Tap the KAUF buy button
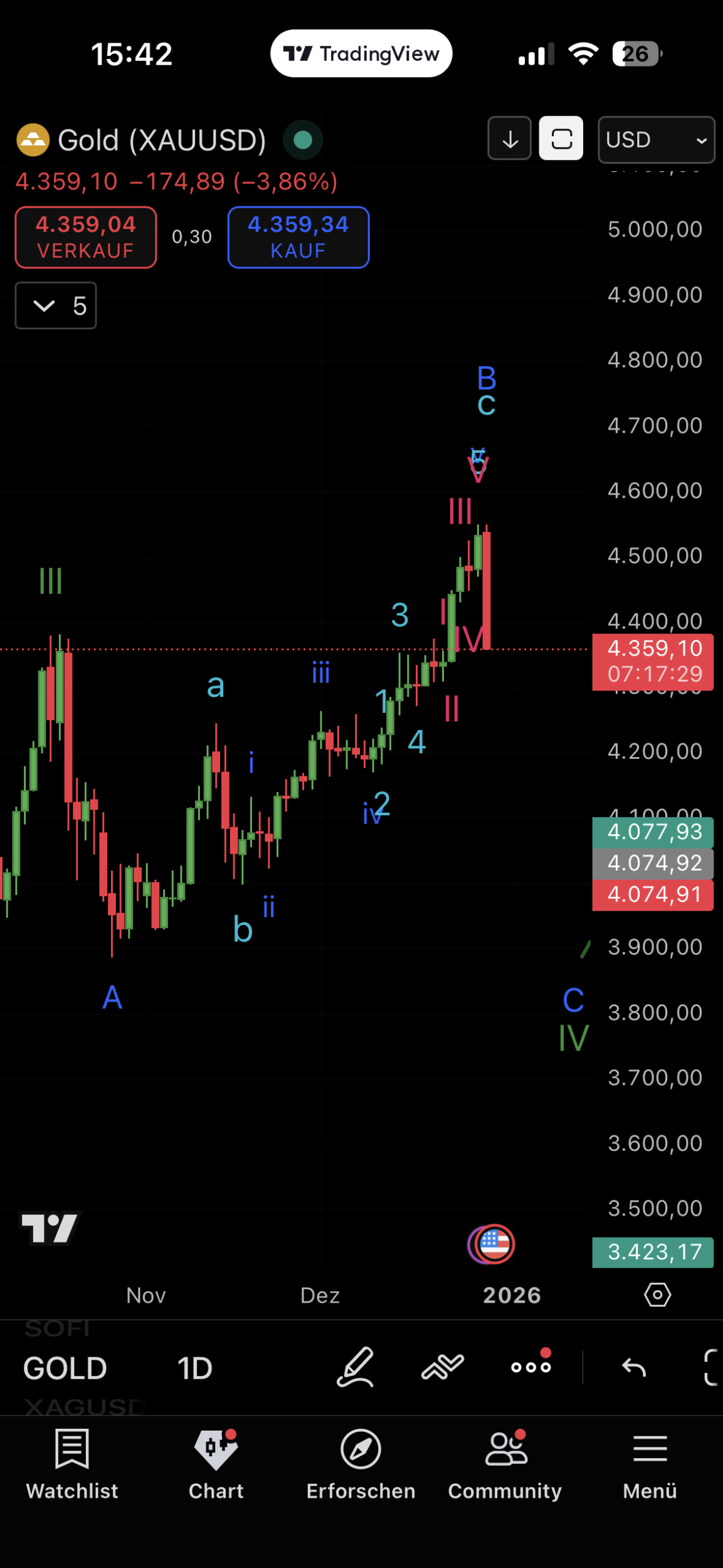The image size is (723, 1568). pos(298,237)
